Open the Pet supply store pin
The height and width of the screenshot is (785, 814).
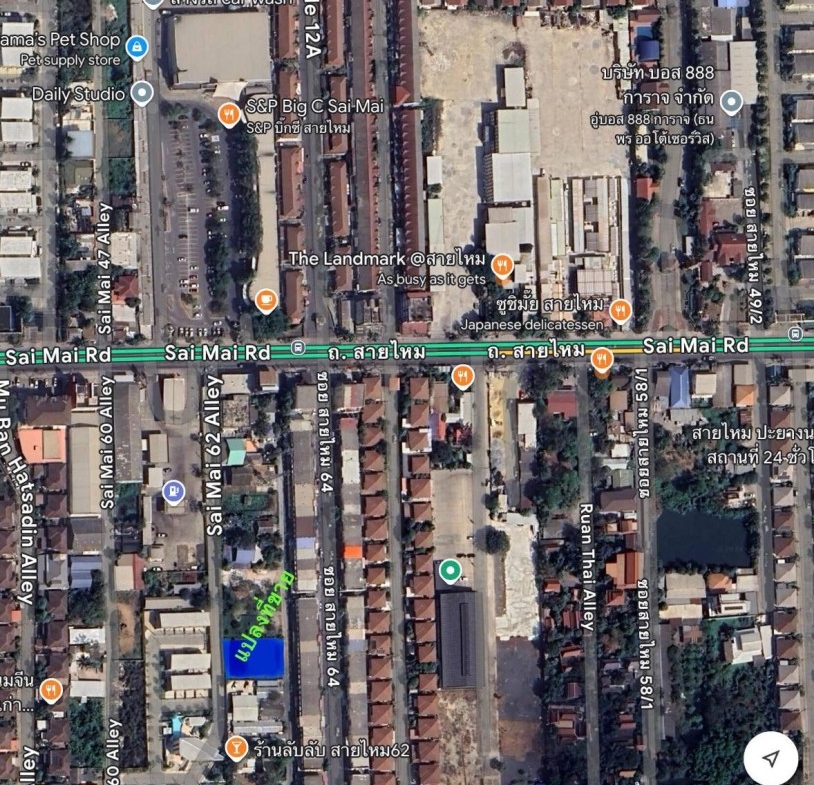(x=137, y=46)
